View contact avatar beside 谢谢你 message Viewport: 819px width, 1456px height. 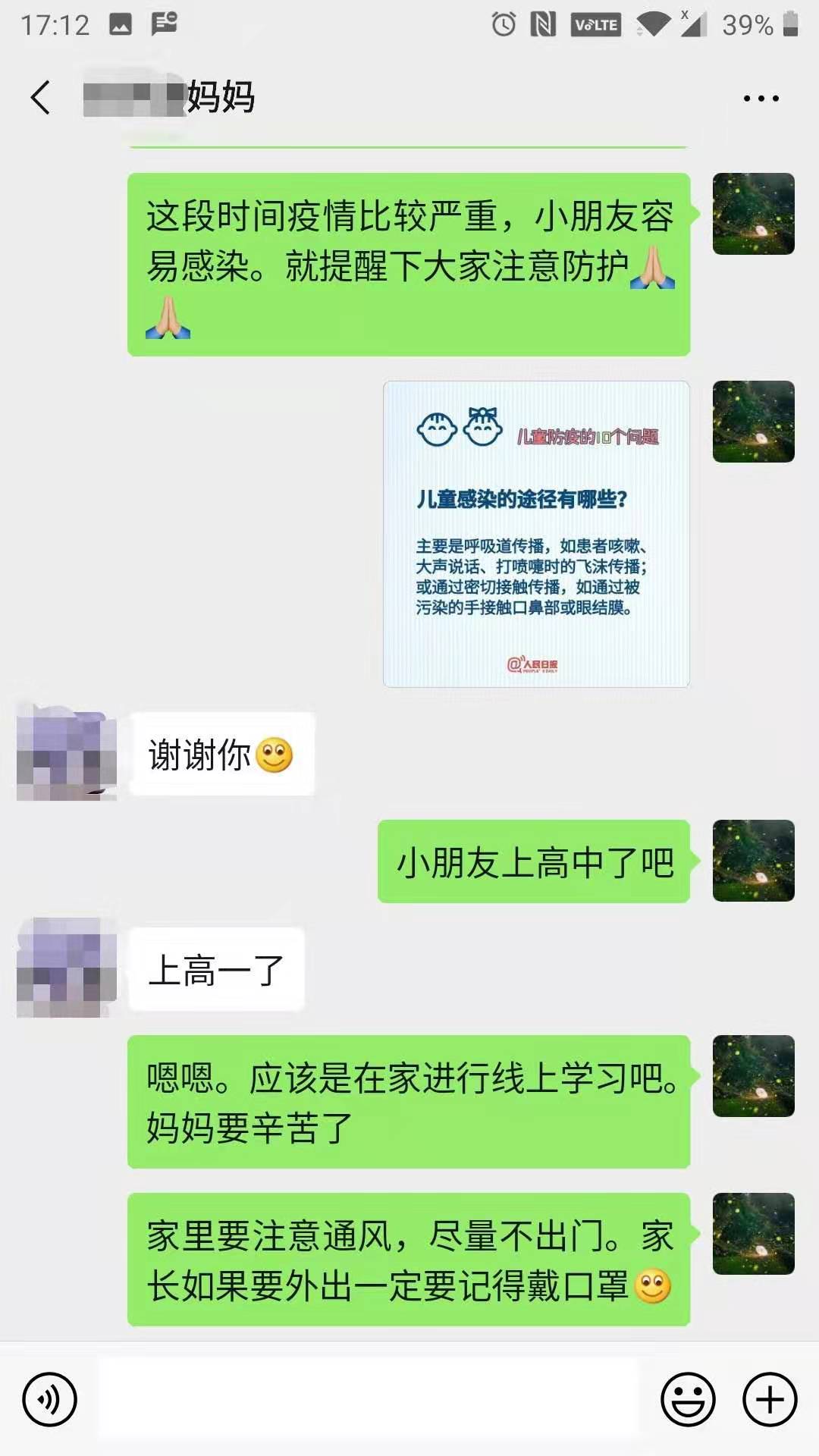67,753
